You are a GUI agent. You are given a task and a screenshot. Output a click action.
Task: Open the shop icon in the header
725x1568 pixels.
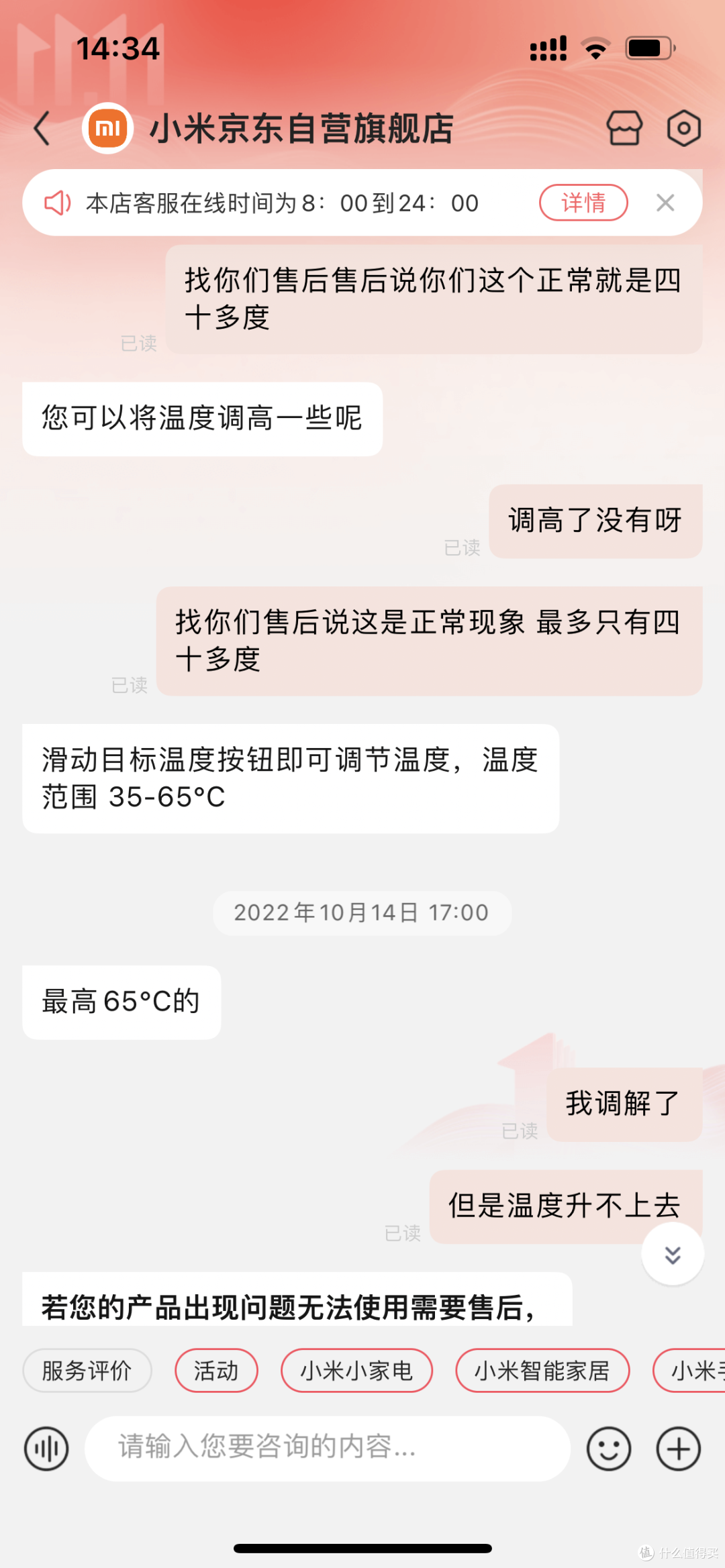click(x=626, y=127)
